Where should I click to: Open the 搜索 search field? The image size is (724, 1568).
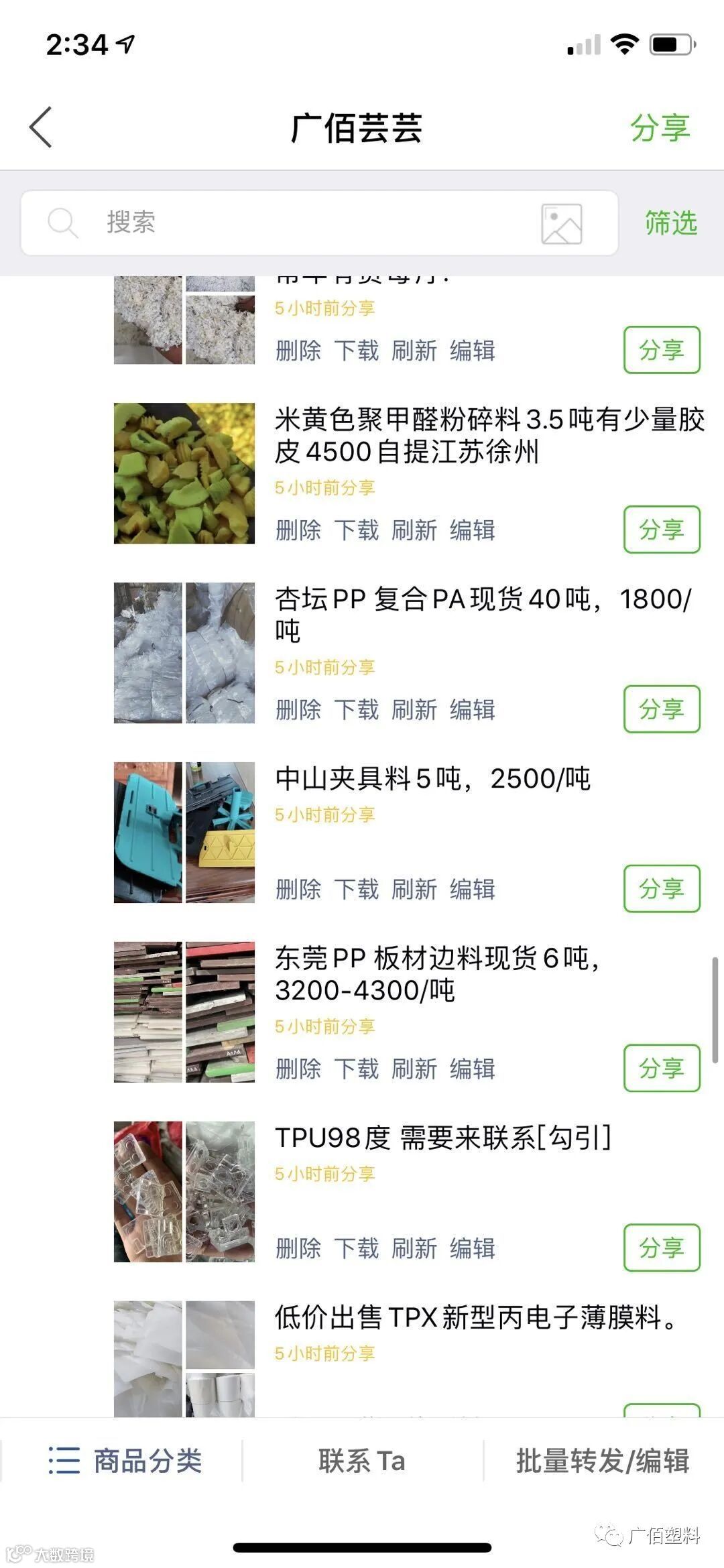(x=288, y=223)
